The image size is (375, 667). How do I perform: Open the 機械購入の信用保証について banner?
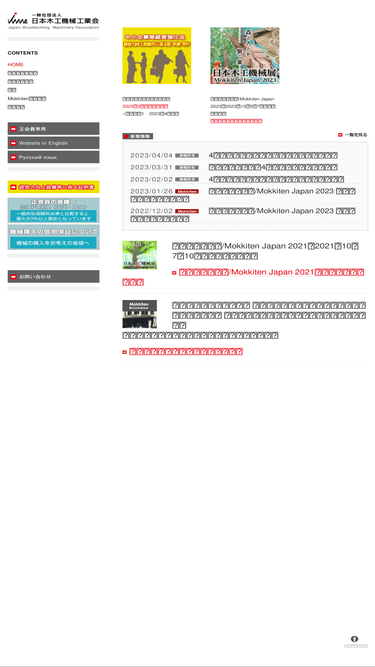point(54,237)
